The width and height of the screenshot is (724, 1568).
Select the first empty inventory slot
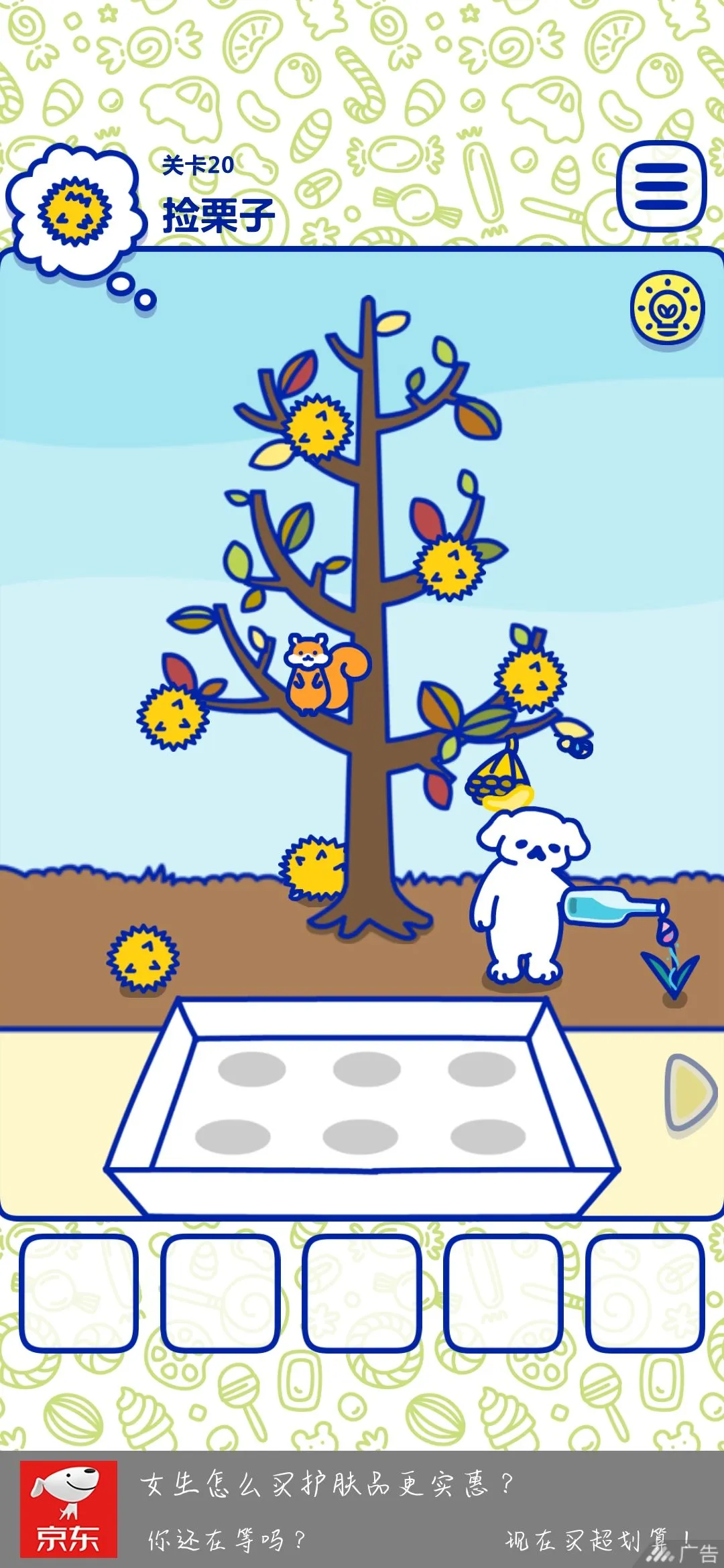78,1293
